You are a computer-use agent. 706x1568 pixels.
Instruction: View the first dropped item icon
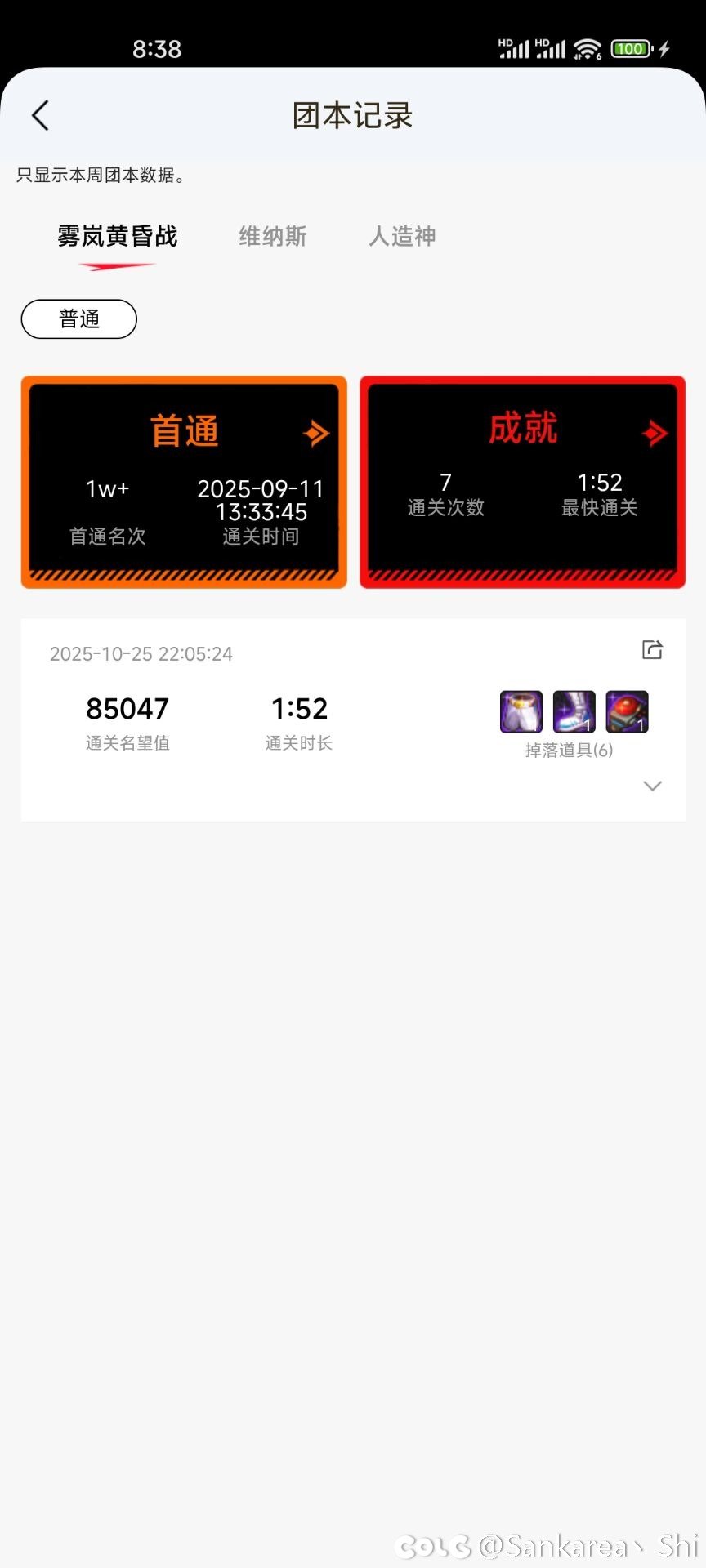521,711
